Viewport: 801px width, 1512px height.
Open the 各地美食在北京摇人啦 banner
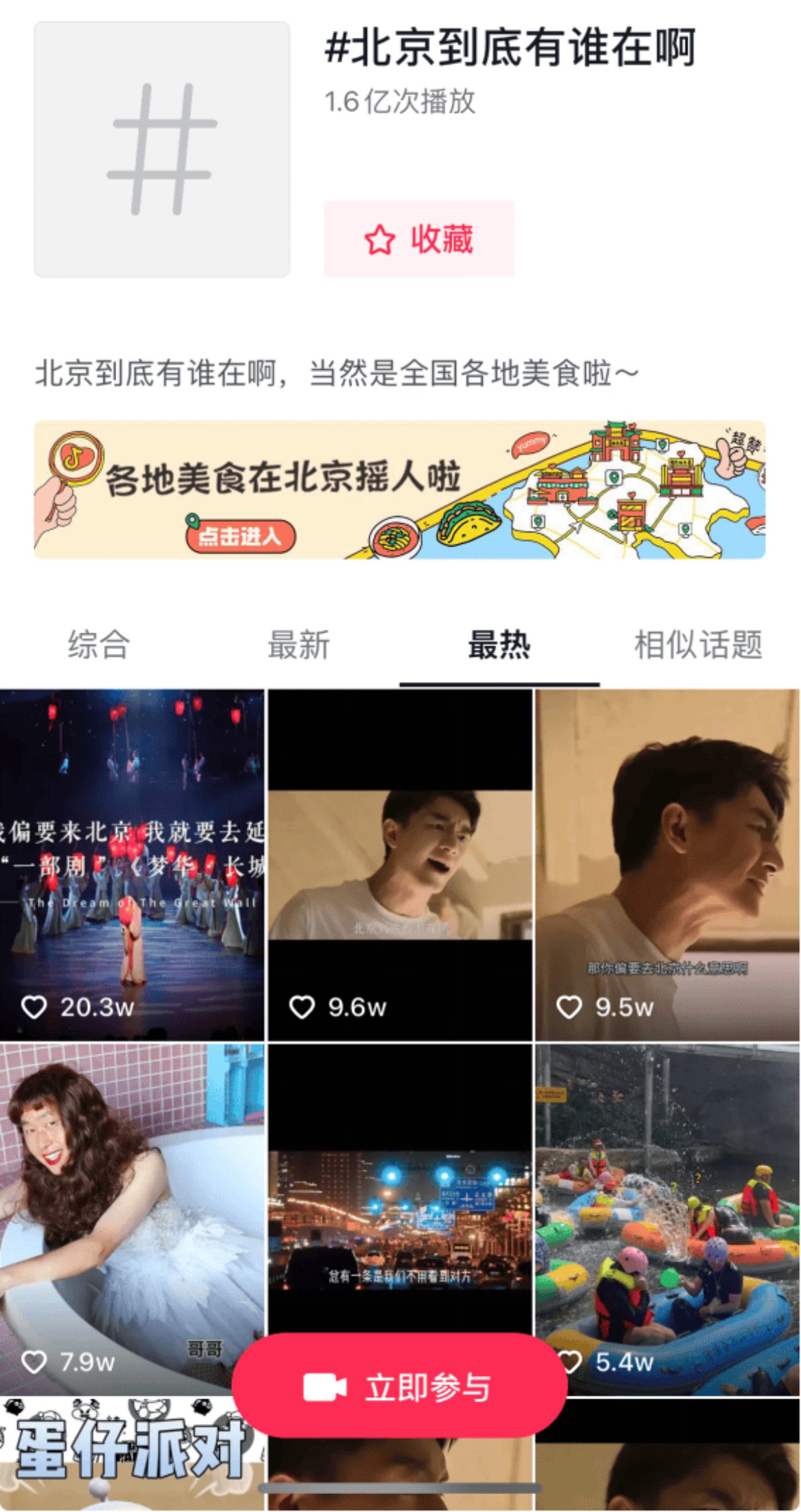coord(400,489)
